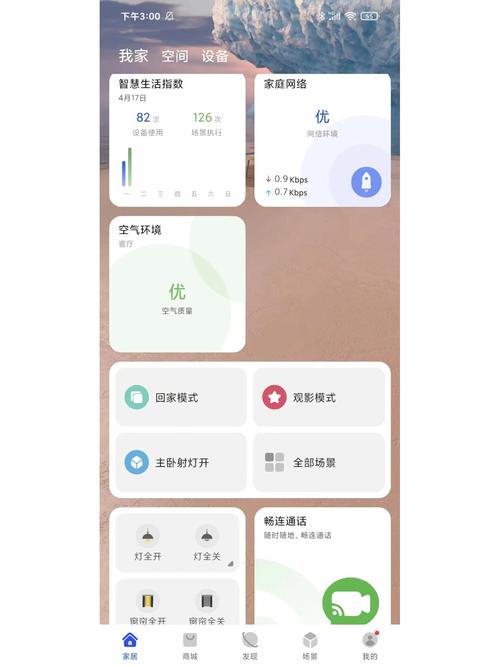Image resolution: width=500 pixels, height=667 pixels.
Task: Open the 智慧生活指数 card
Action: coord(177,140)
